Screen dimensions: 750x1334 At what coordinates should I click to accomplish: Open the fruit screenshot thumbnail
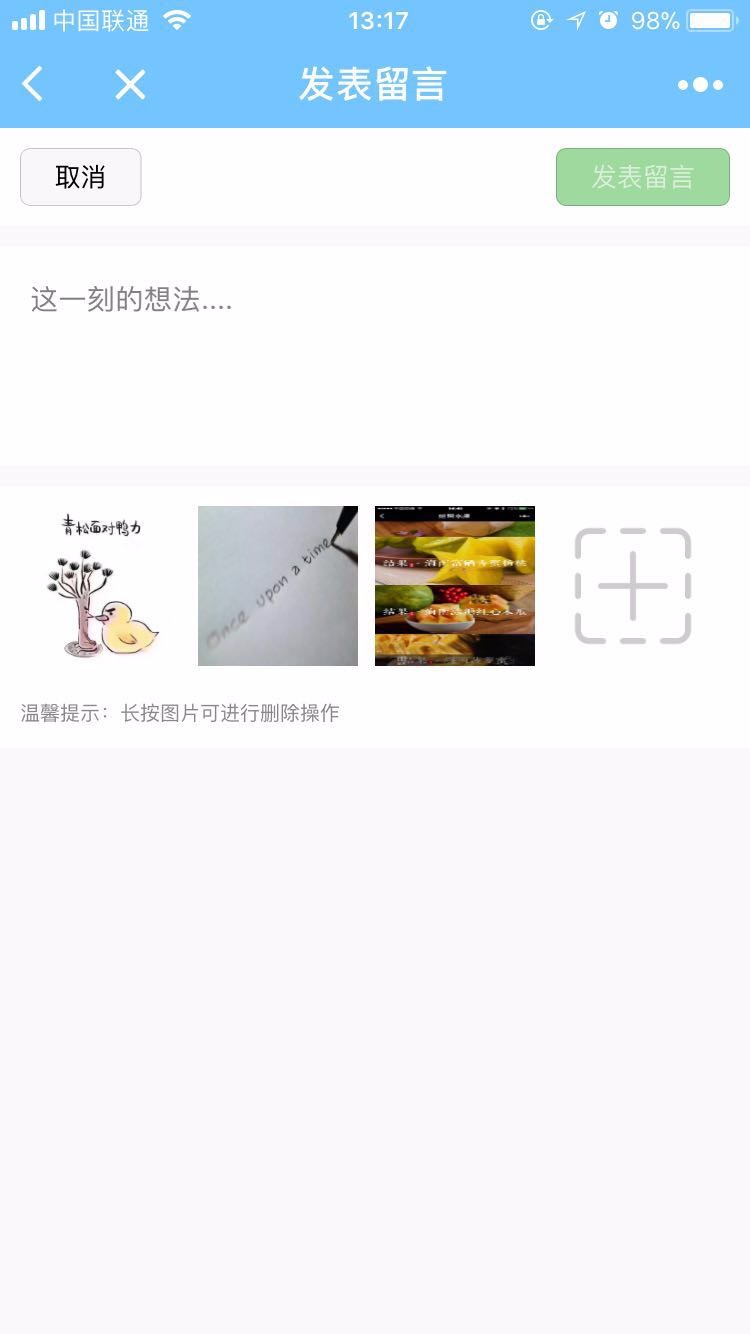(x=455, y=586)
